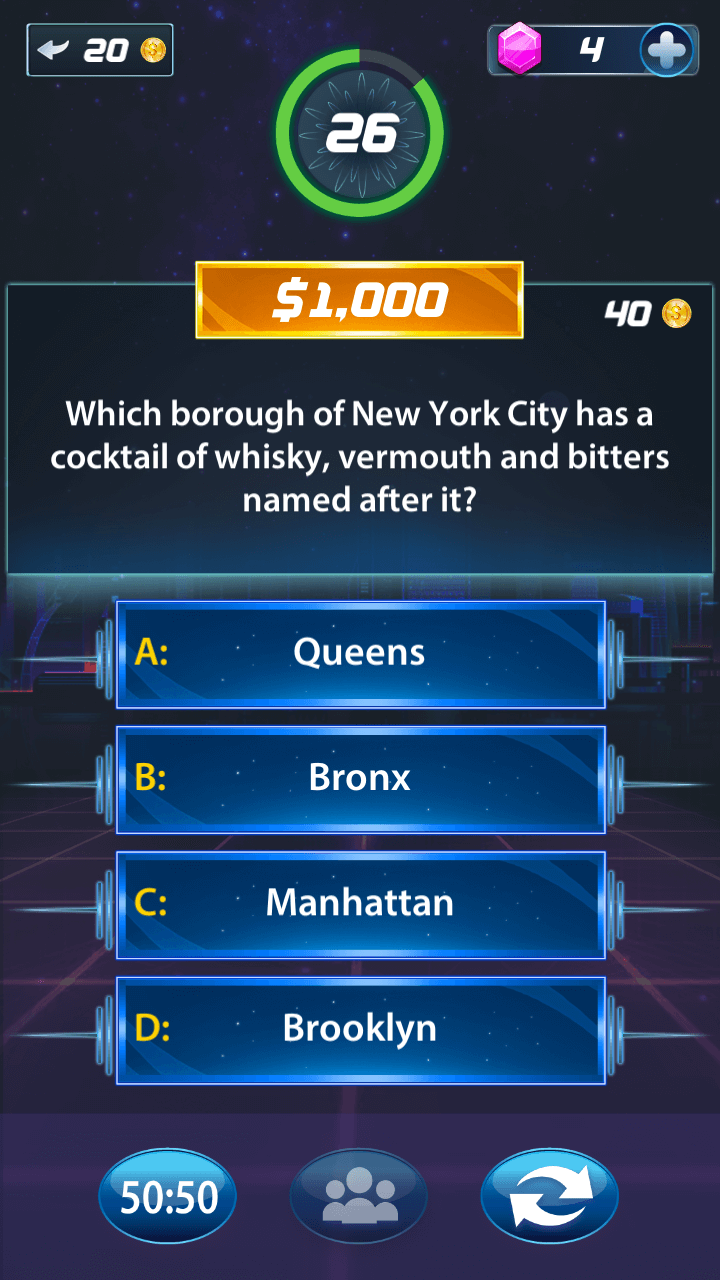Pick answer D: Brooklyn
720x1280 pixels.
click(x=360, y=1030)
